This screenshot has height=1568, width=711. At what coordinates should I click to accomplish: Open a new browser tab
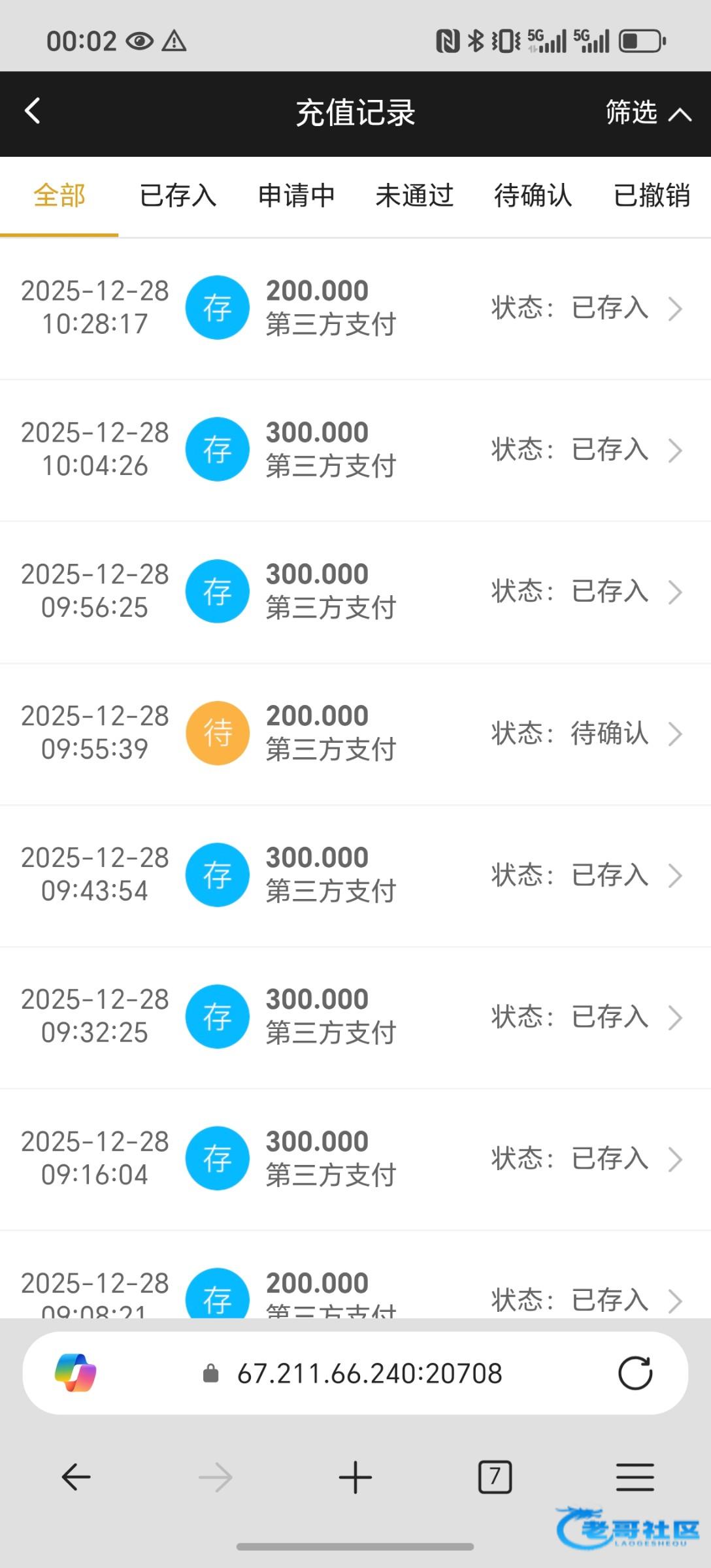coord(355,1477)
